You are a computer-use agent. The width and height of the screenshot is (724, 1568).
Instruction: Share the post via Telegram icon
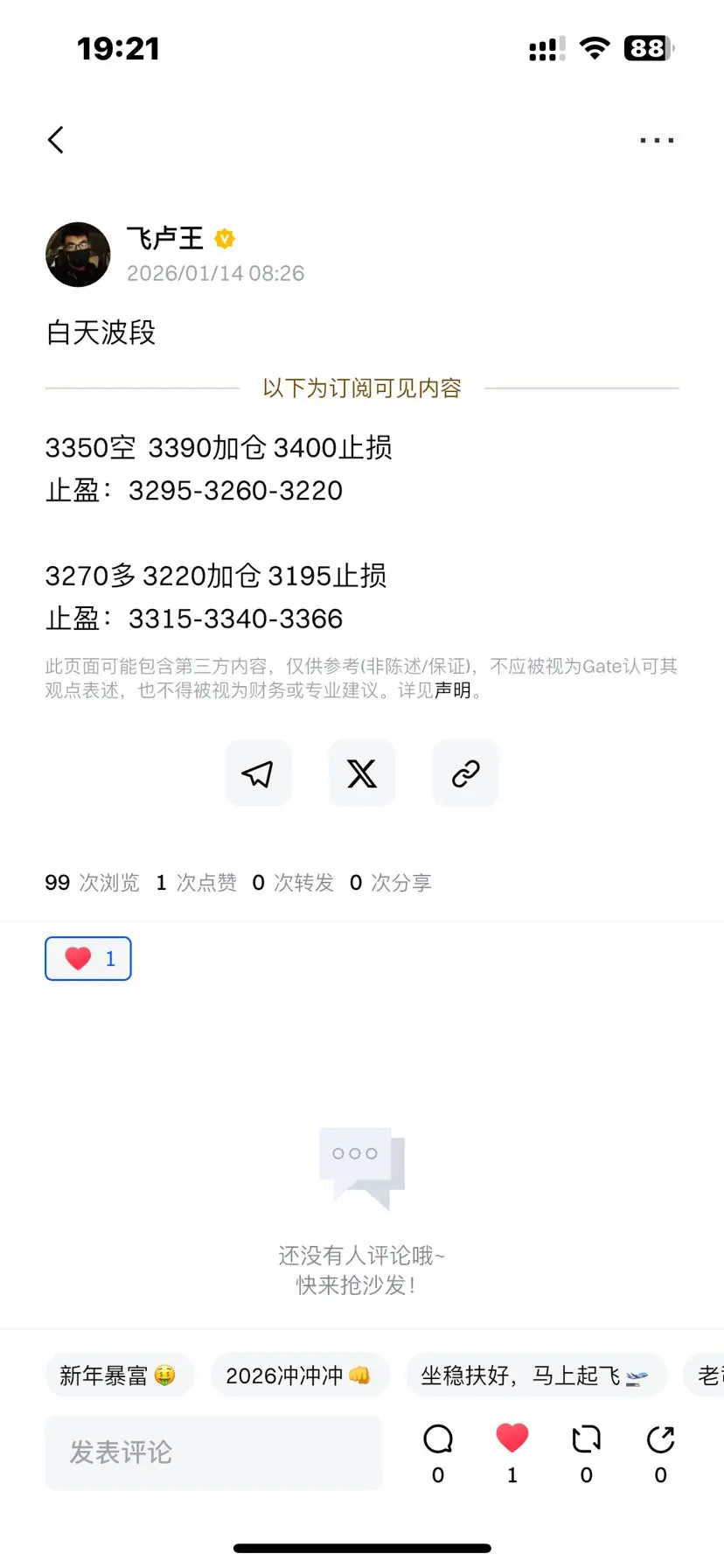(x=258, y=773)
